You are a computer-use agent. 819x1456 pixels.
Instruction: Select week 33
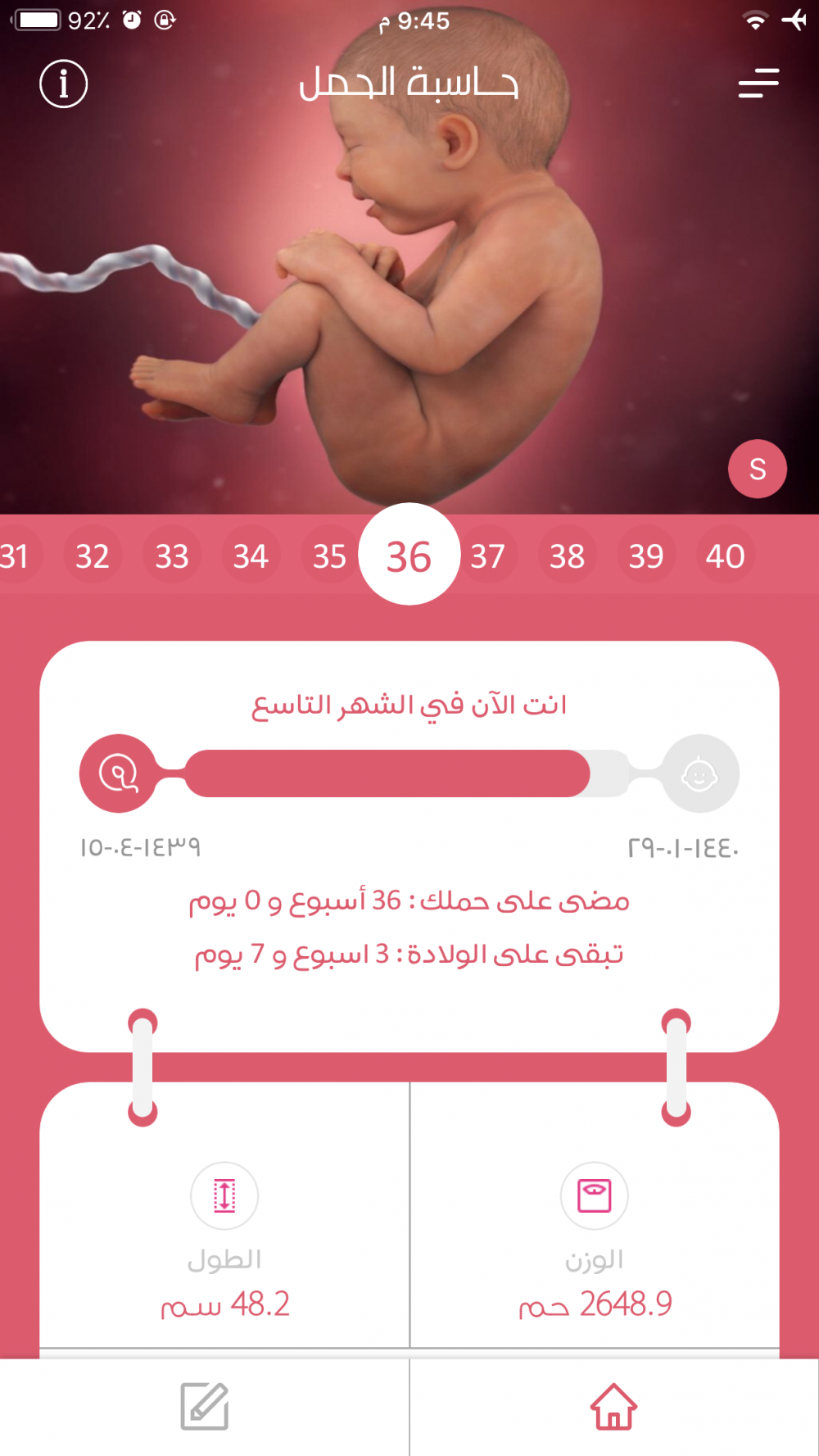point(172,556)
